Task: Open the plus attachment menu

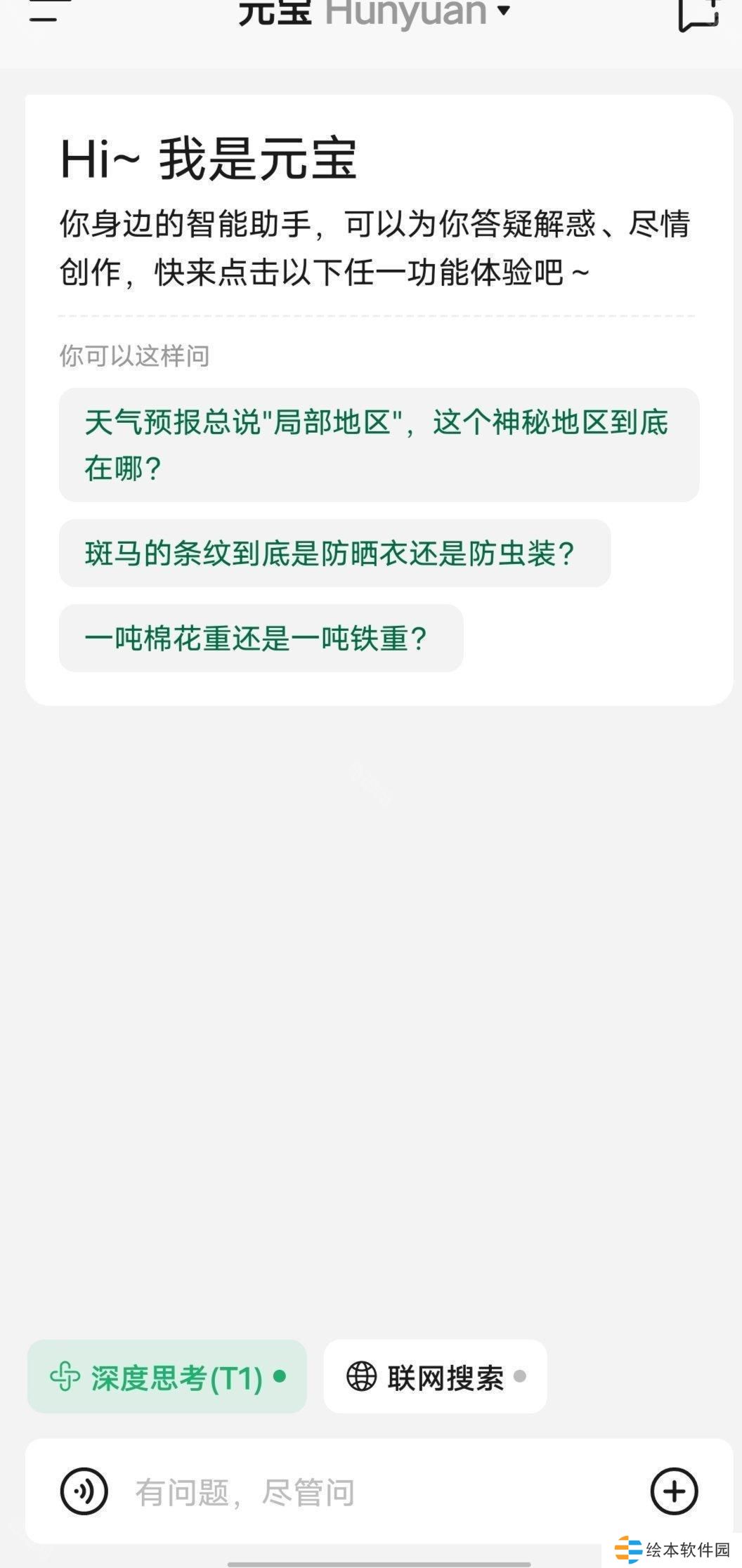Action: [674, 1491]
